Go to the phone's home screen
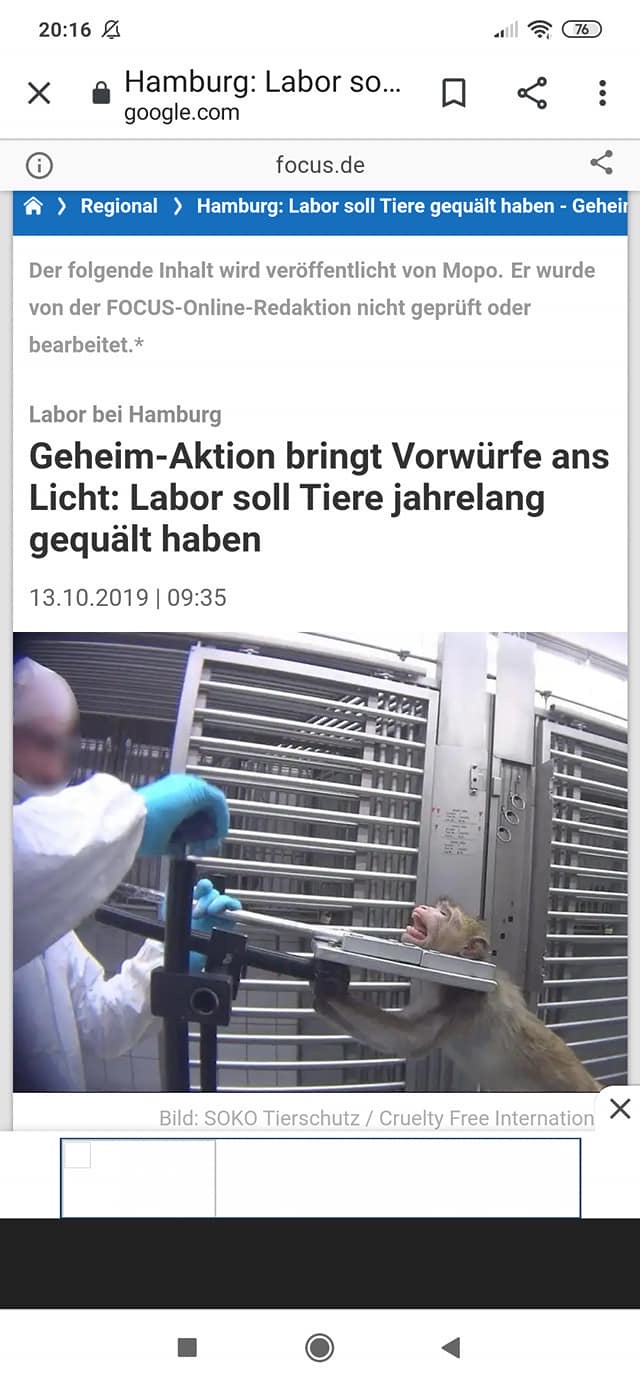The height and width of the screenshot is (1386, 640). (x=320, y=1347)
